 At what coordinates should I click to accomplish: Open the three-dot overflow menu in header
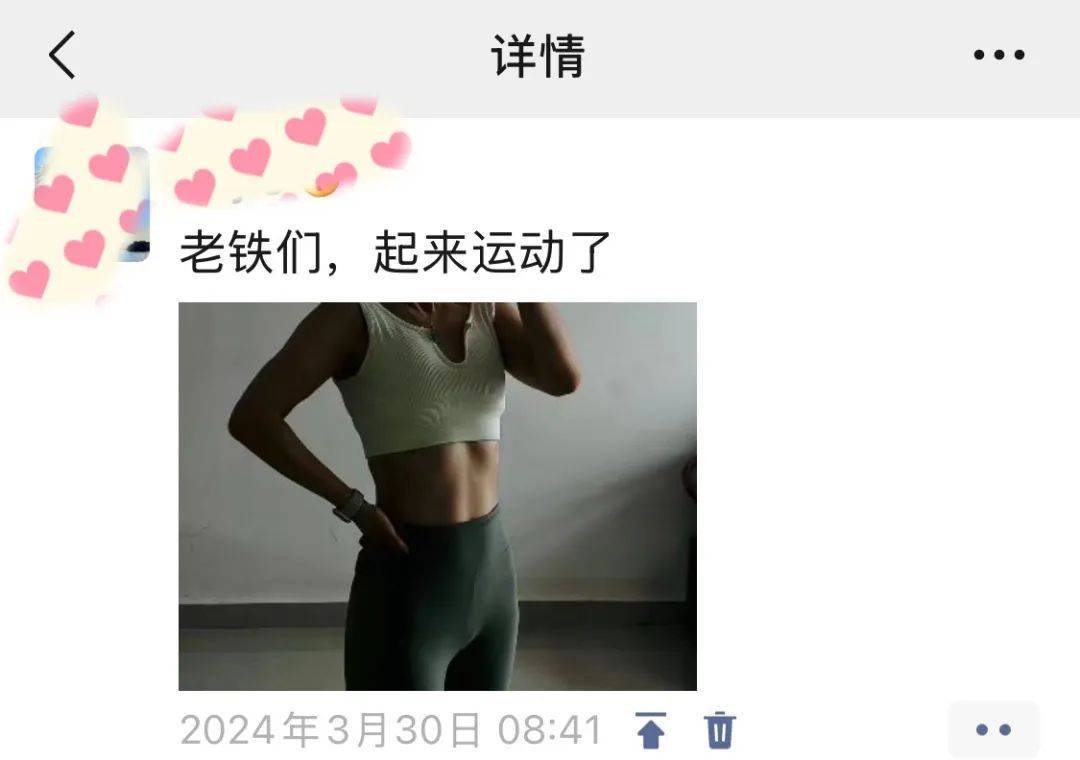[x=999, y=55]
